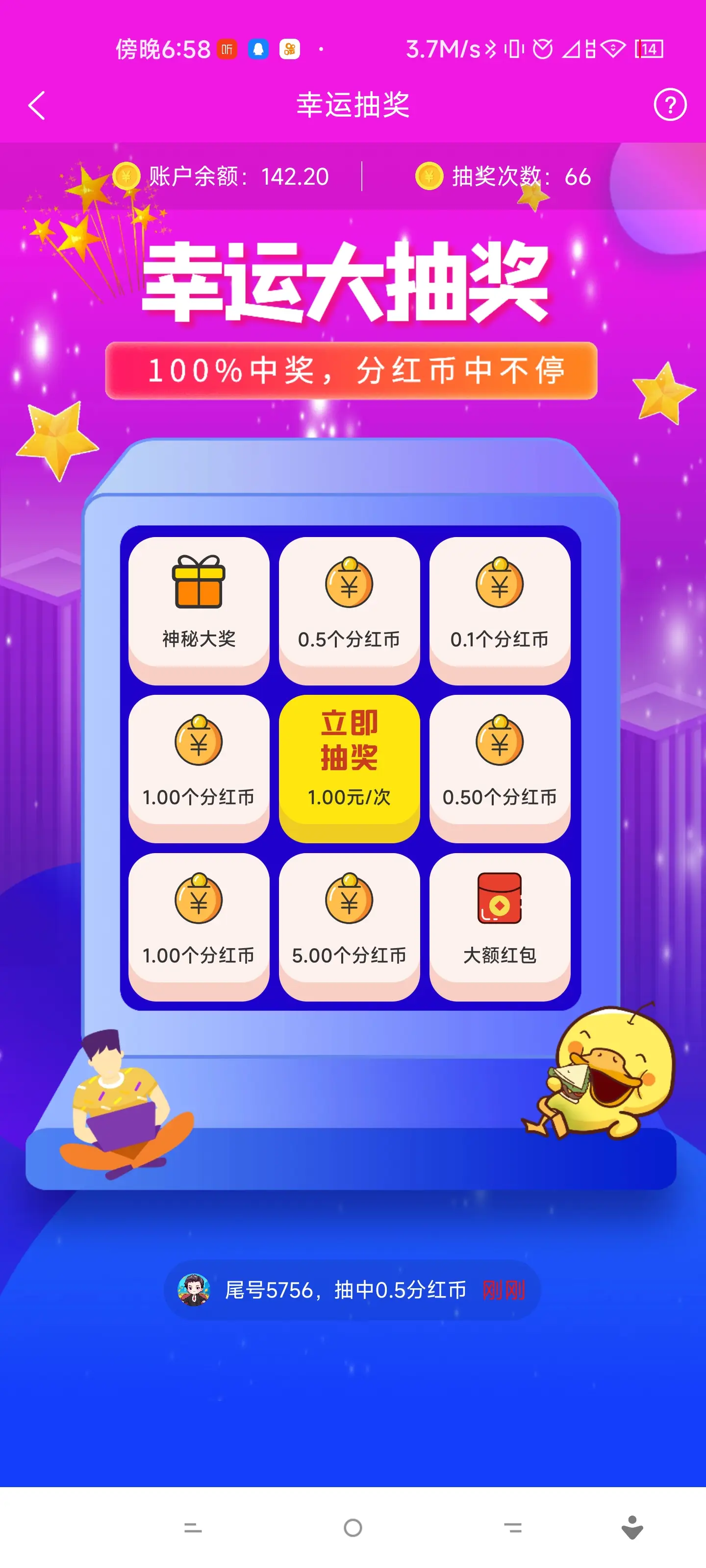Tap the system home button

[x=353, y=1527]
